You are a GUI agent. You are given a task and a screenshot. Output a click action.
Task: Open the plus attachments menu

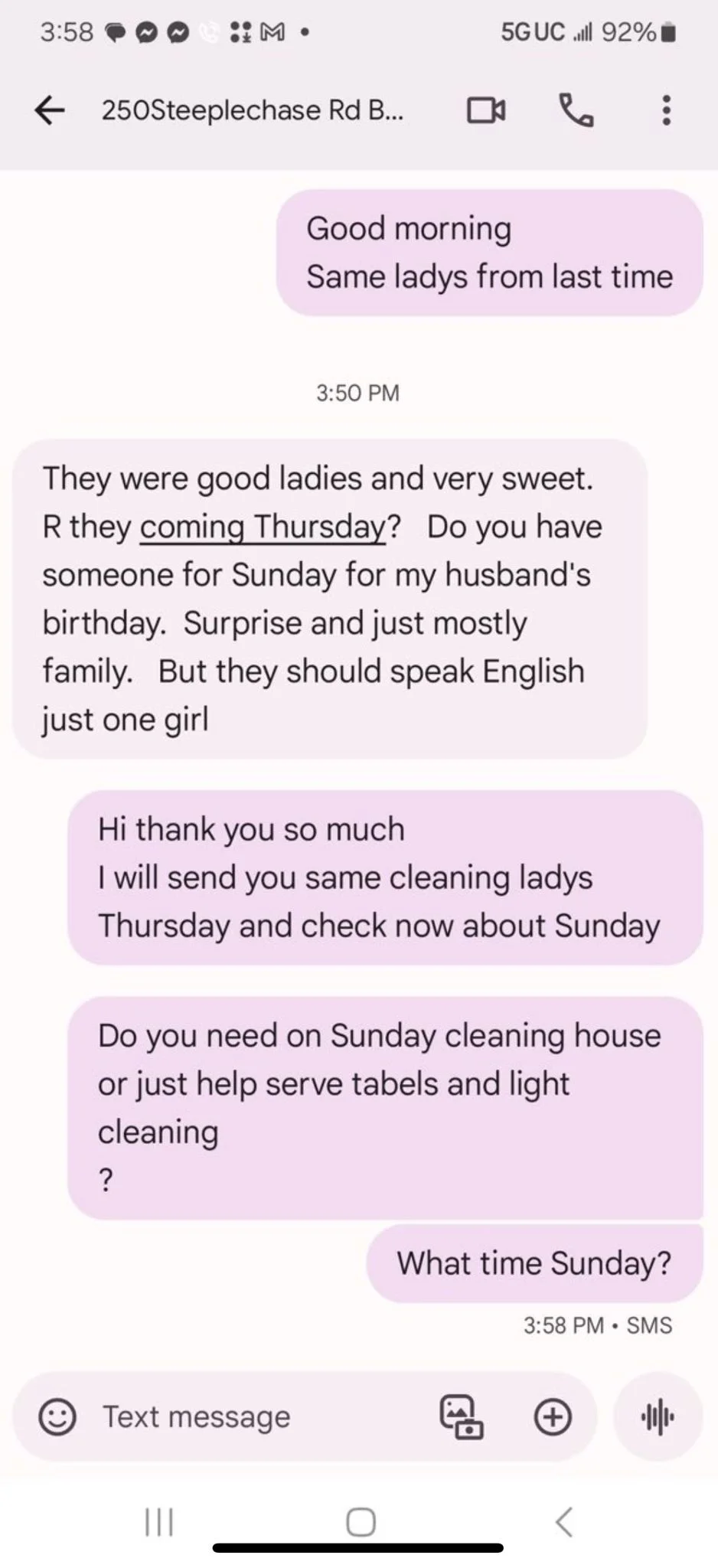click(x=552, y=1416)
